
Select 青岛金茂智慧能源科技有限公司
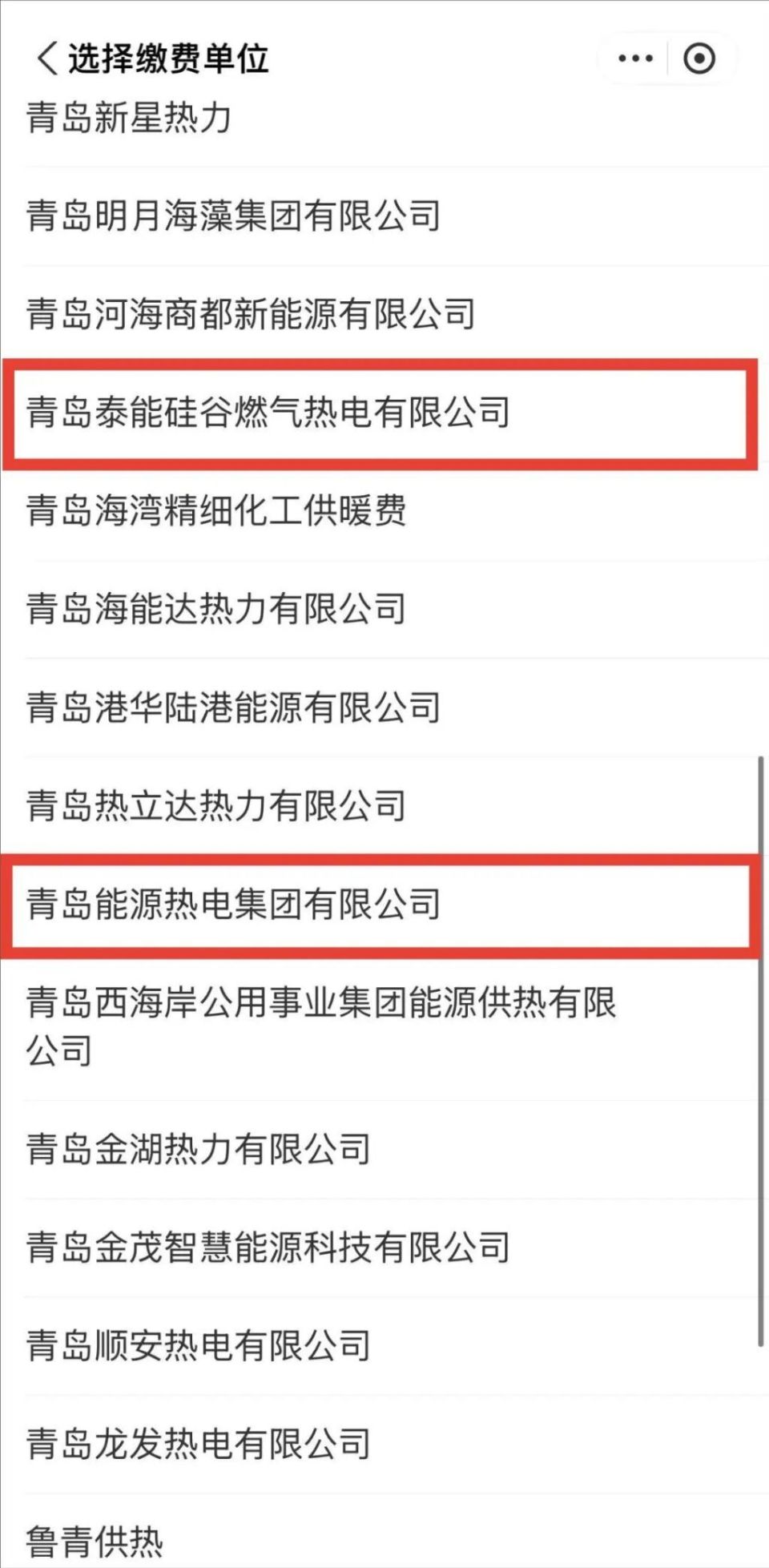[x=268, y=1248]
